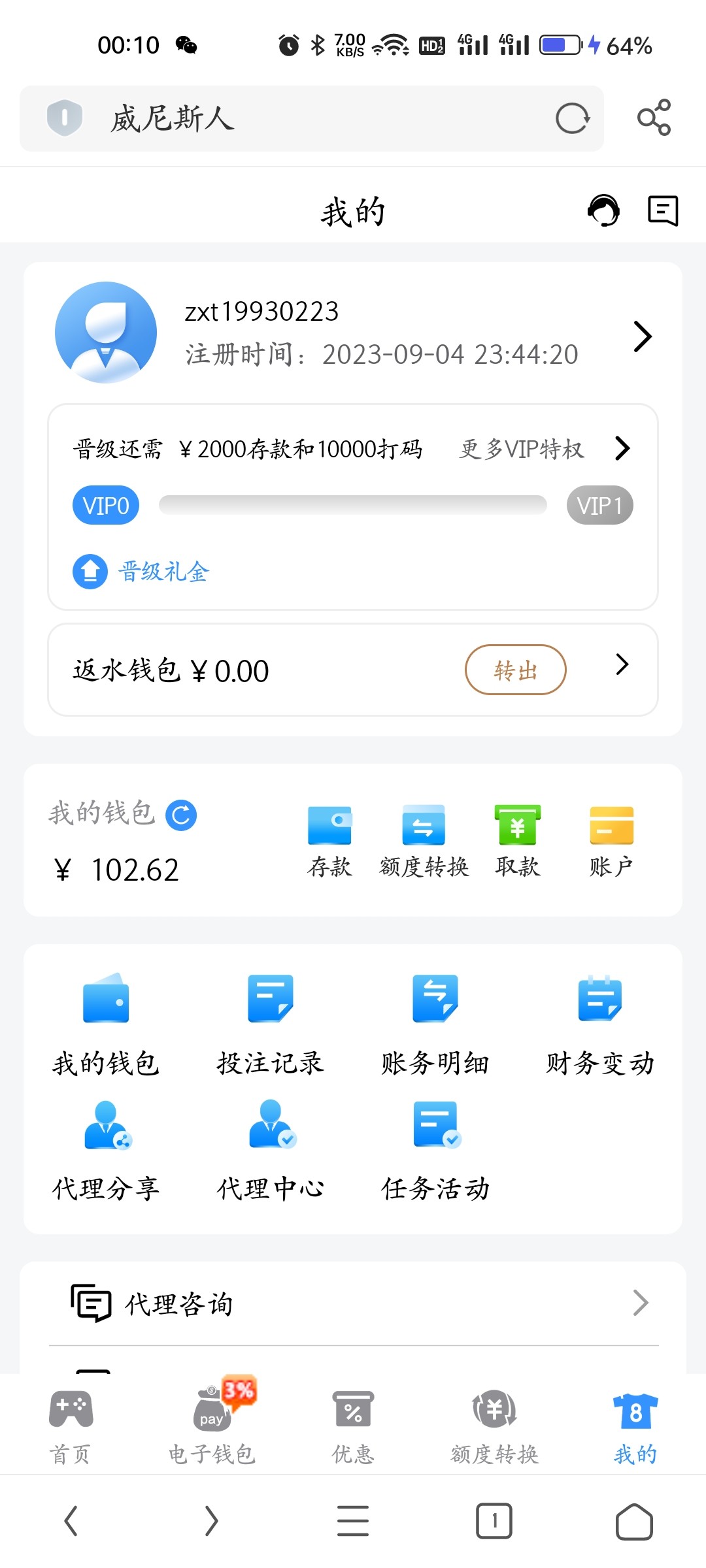Reload the page with the refresh icon
706x1568 pixels.
573,119
